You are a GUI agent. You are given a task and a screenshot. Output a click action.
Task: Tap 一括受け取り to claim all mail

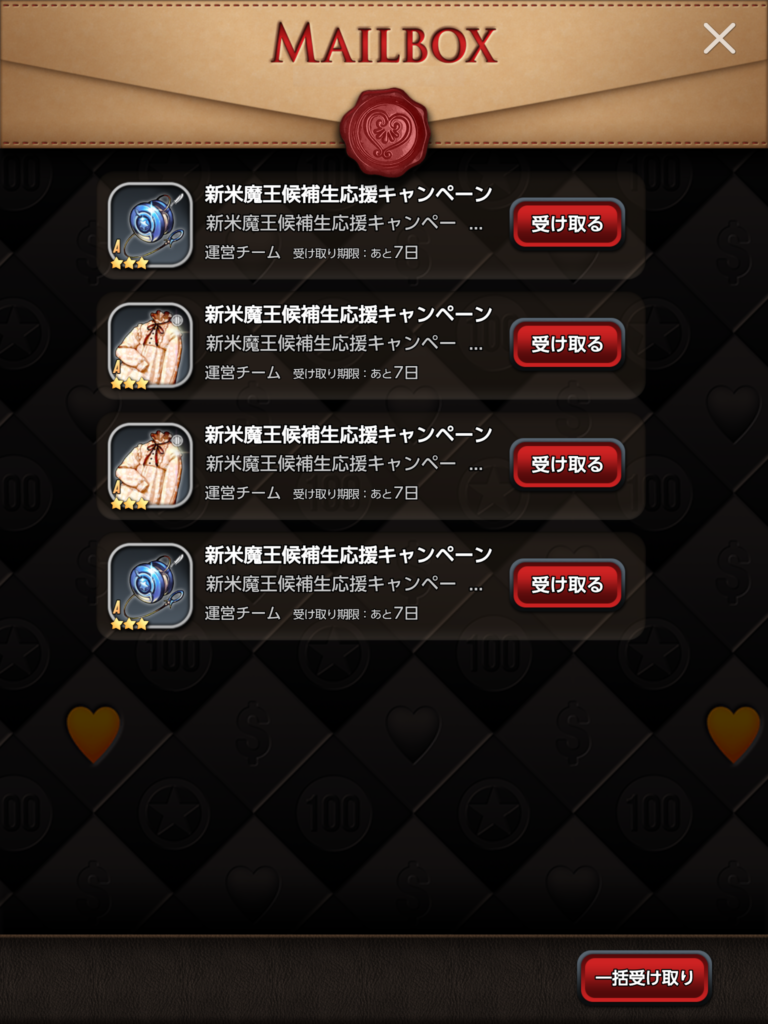(x=644, y=977)
